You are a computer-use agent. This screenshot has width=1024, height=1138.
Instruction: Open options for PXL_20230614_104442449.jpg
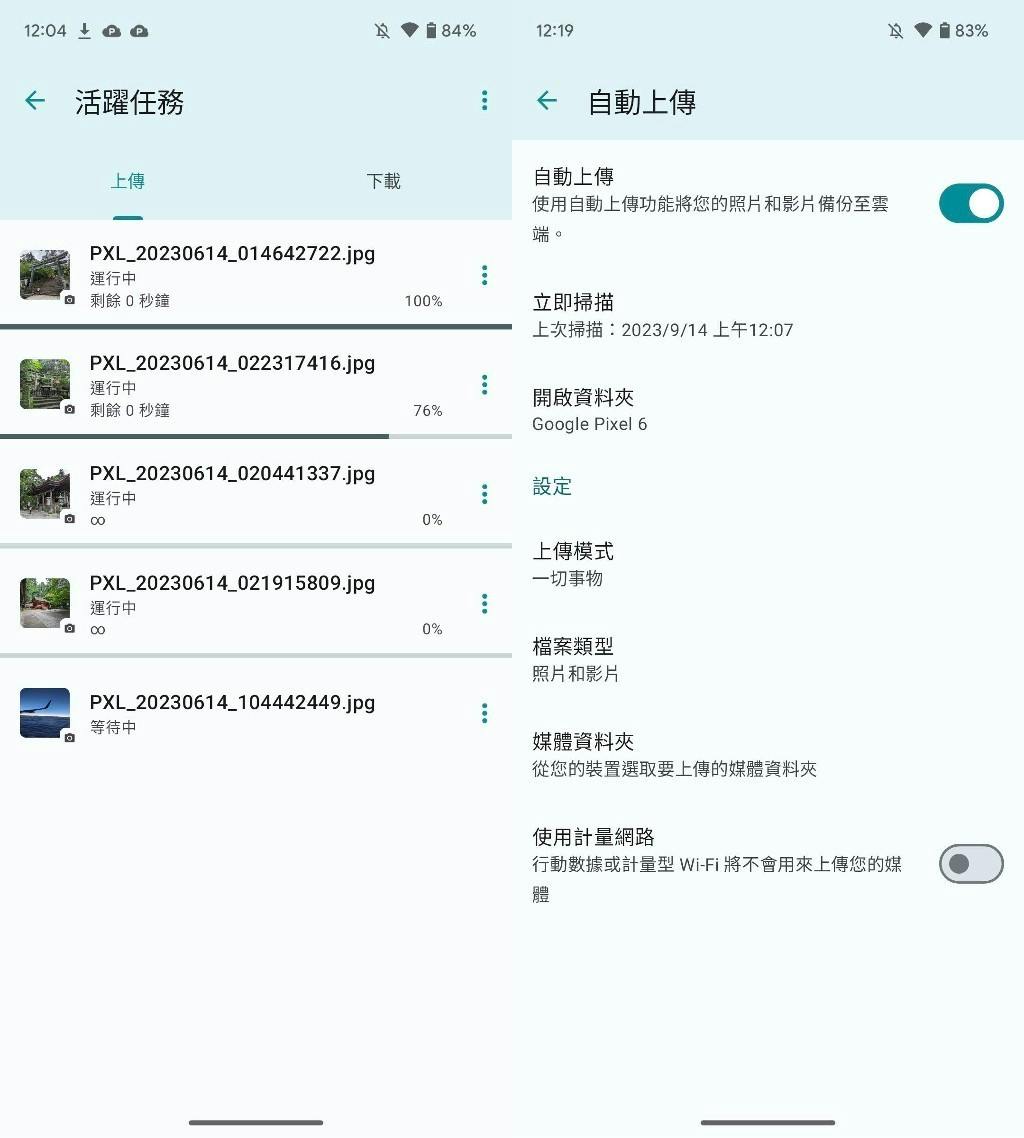pyautogui.click(x=484, y=713)
